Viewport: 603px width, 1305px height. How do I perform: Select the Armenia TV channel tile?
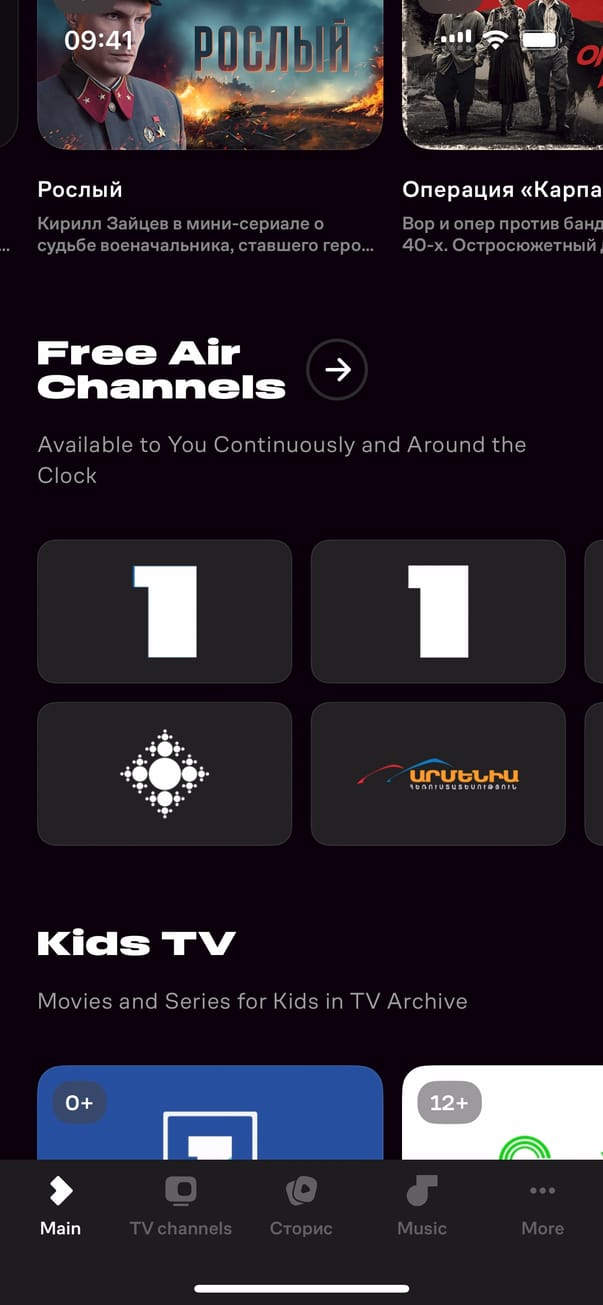tap(438, 773)
